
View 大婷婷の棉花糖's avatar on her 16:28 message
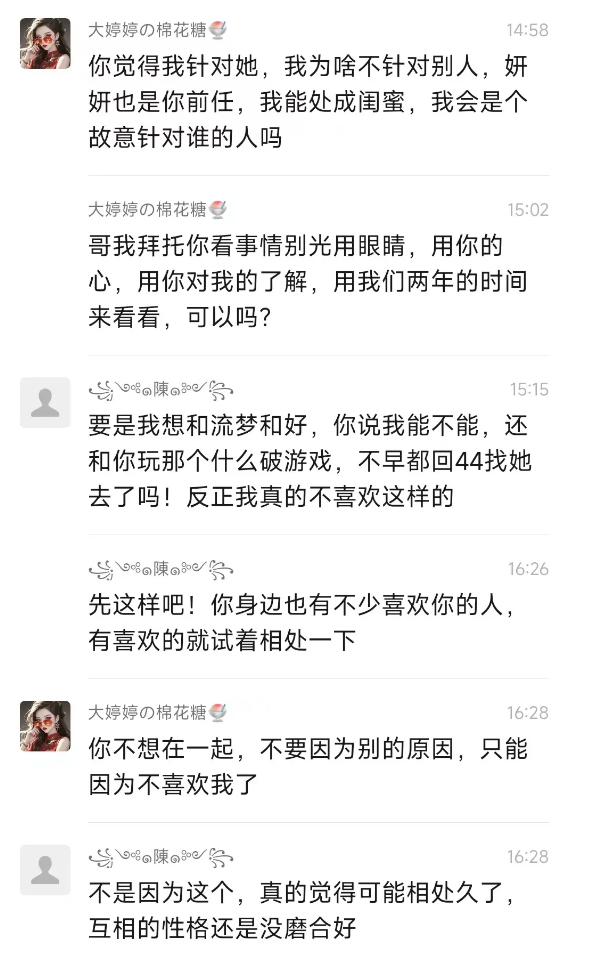[45, 726]
